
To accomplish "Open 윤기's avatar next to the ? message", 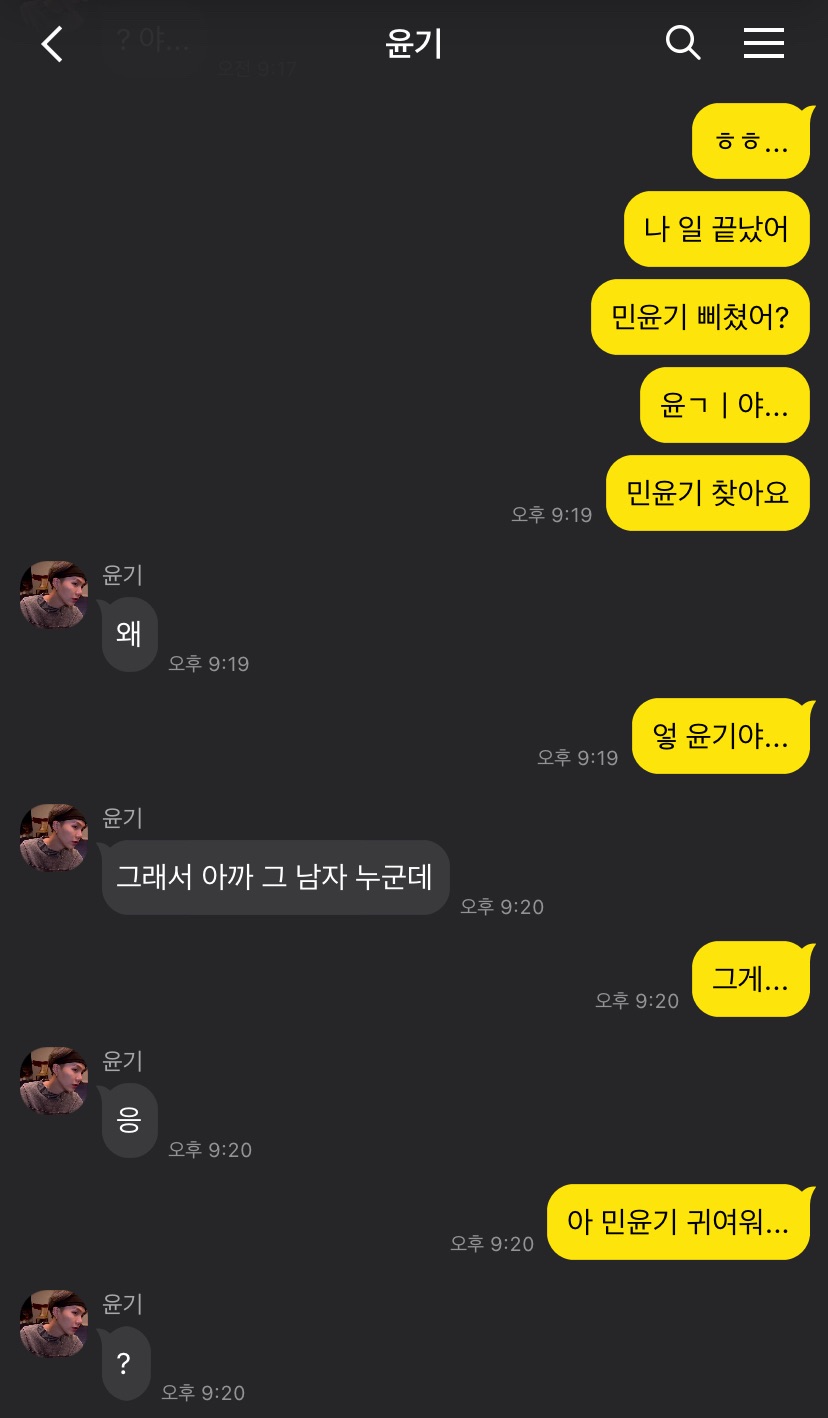I will tap(54, 1324).
